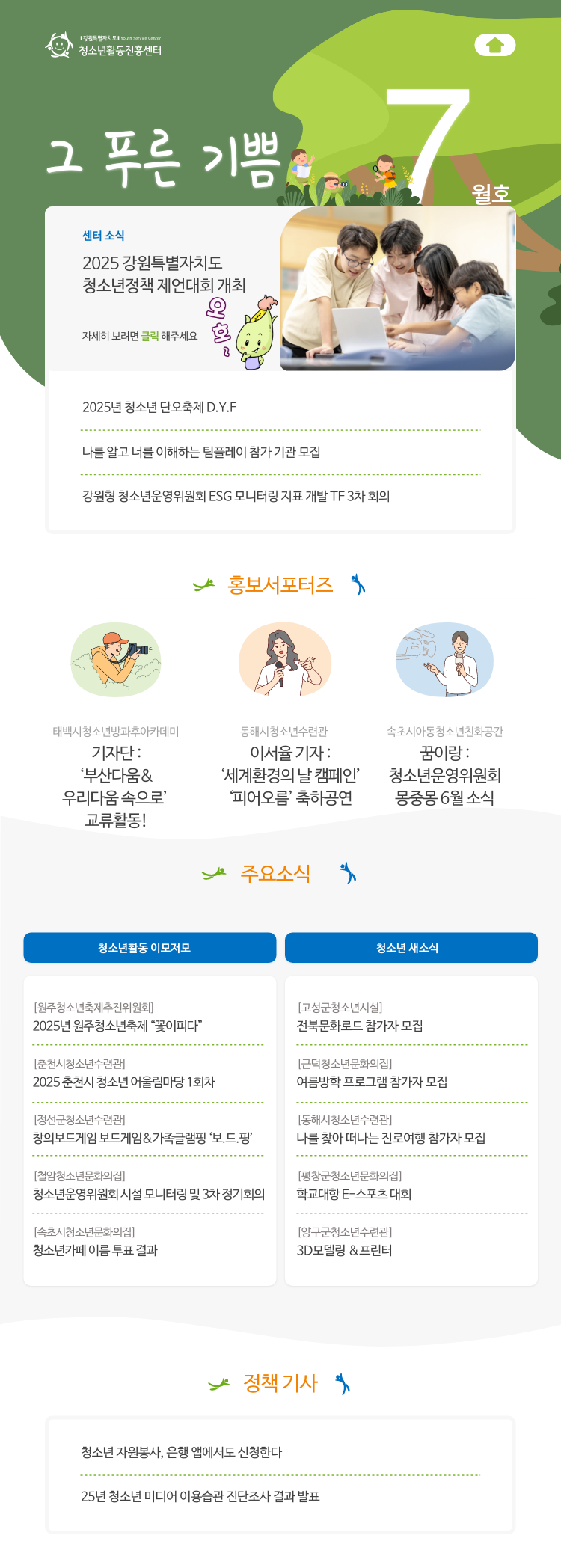Open 팀플레이 참가 기관 모집 article
This screenshot has height=1568, width=561.
pos(201,452)
